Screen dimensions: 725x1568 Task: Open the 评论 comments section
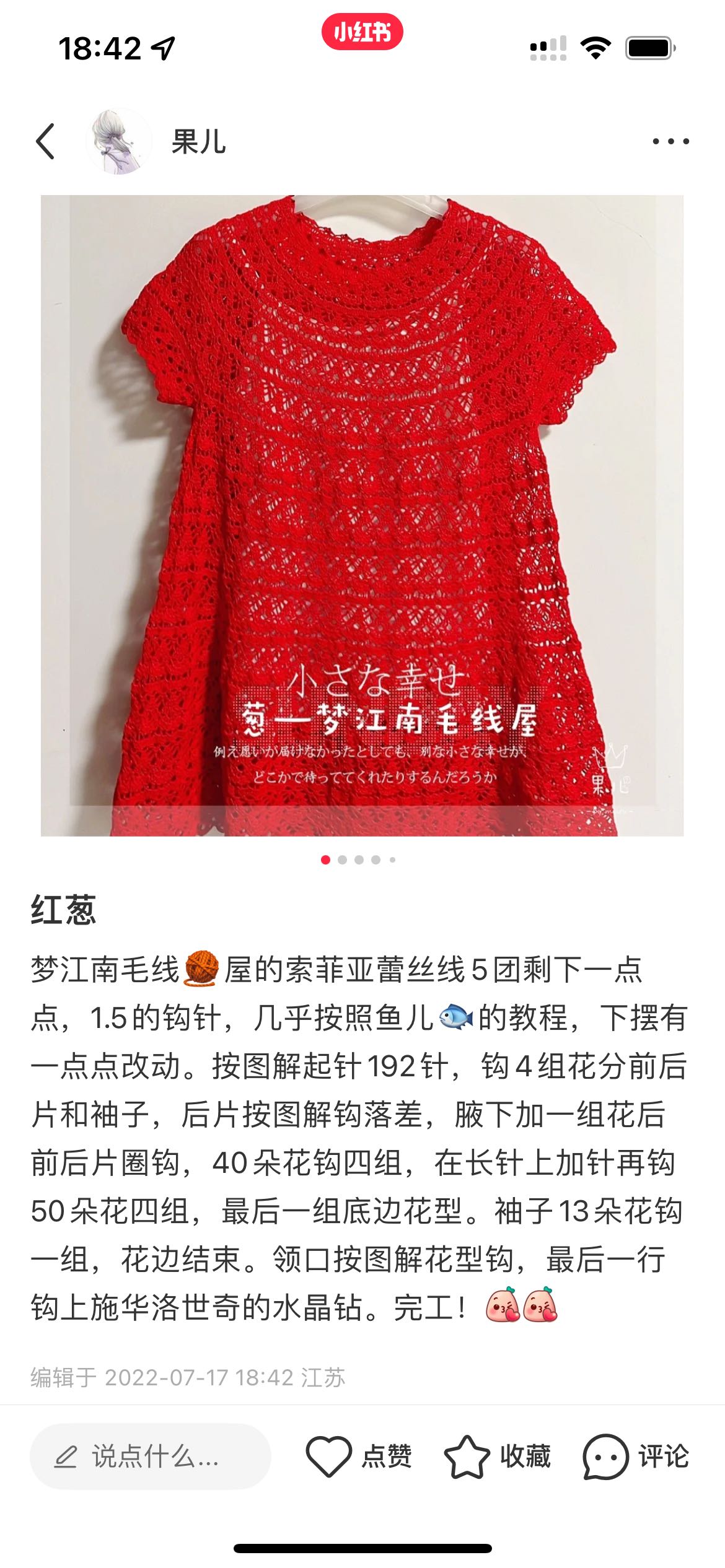click(x=636, y=1456)
